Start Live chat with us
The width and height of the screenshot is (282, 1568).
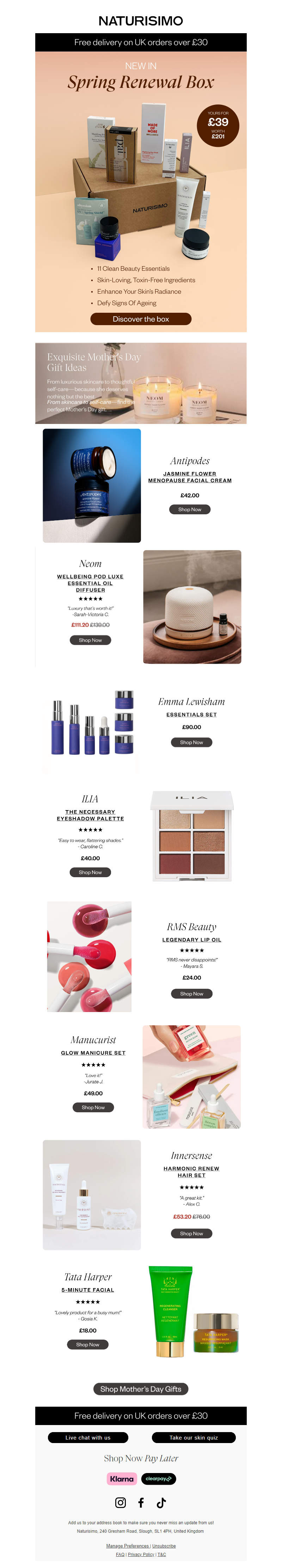click(87, 1437)
